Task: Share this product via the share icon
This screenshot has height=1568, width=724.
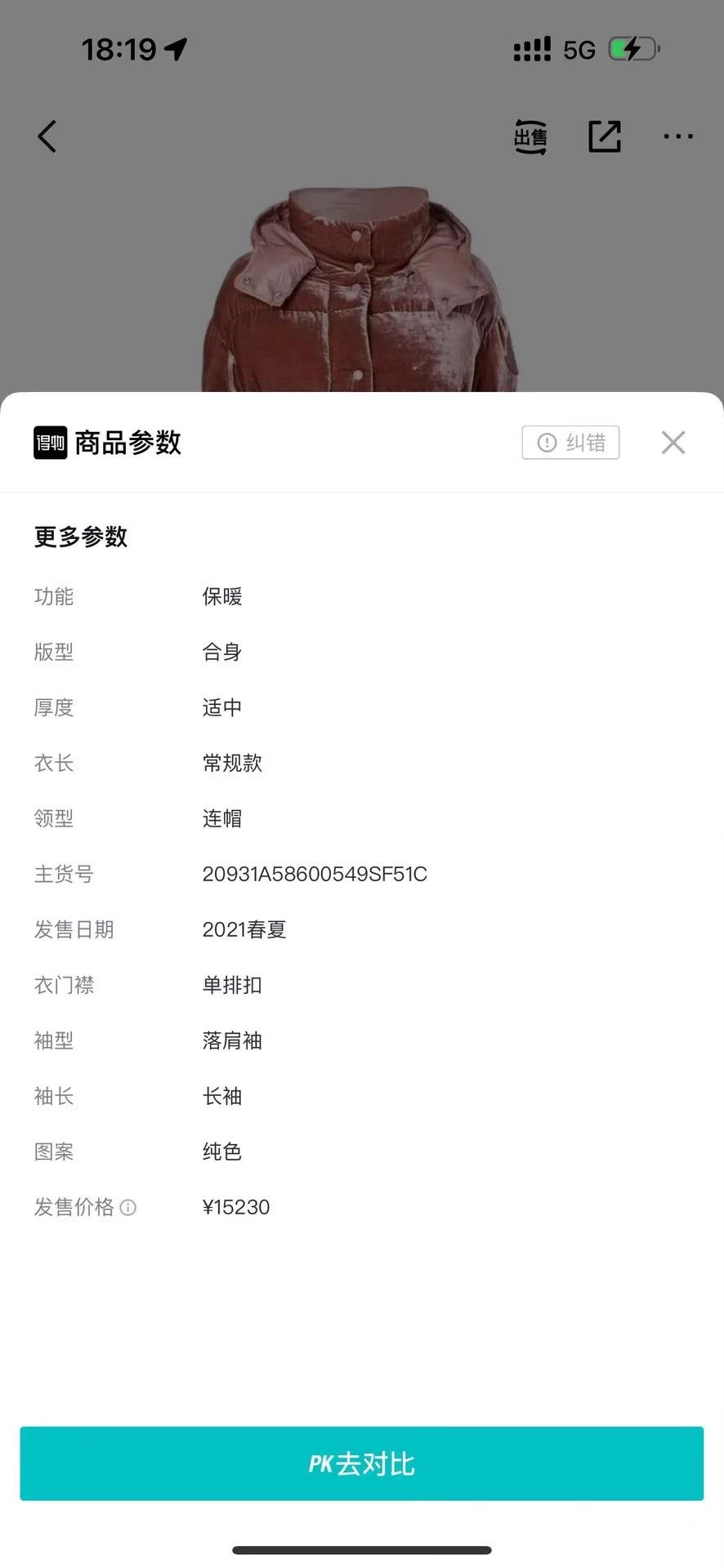Action: (x=605, y=136)
